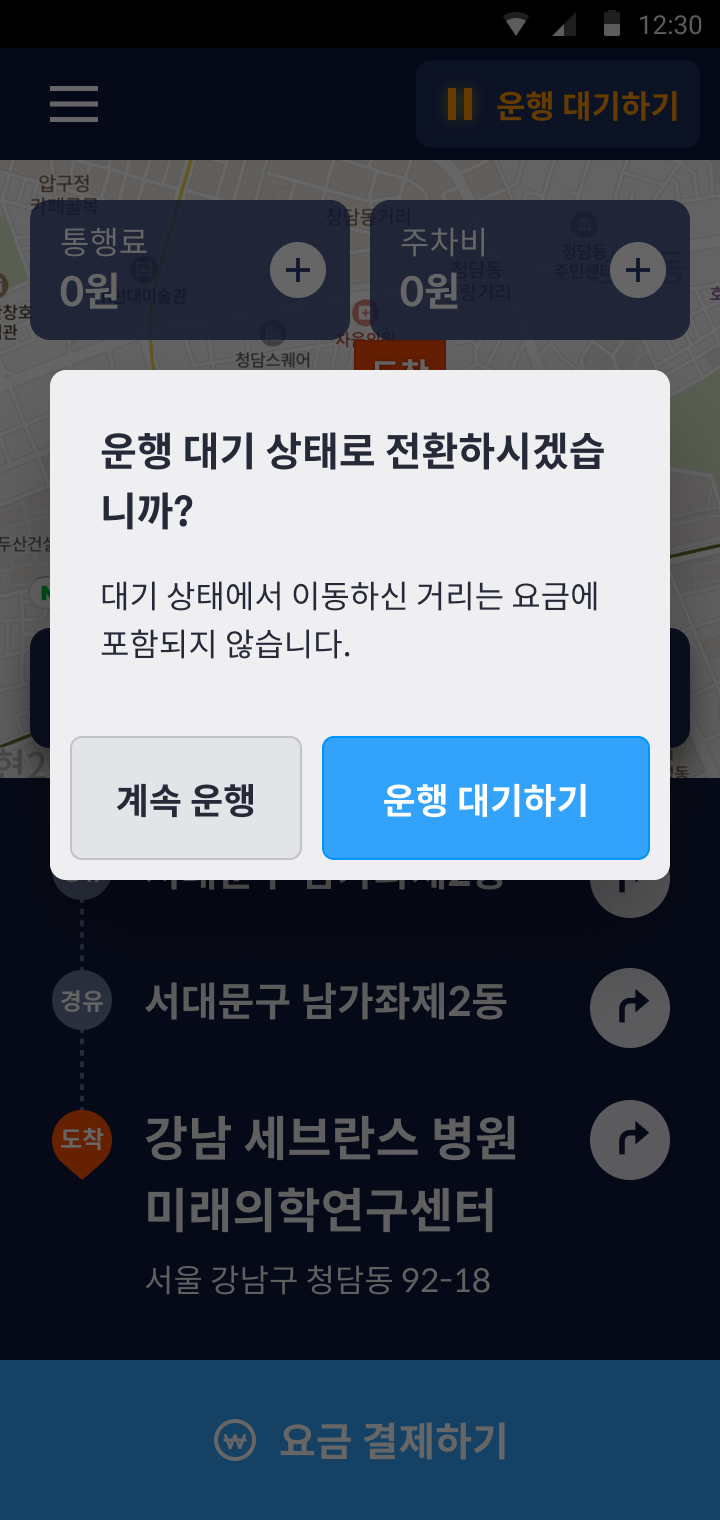Tap the top 운행 대기하기 pause button
This screenshot has width=720, height=1520.
tap(558, 104)
